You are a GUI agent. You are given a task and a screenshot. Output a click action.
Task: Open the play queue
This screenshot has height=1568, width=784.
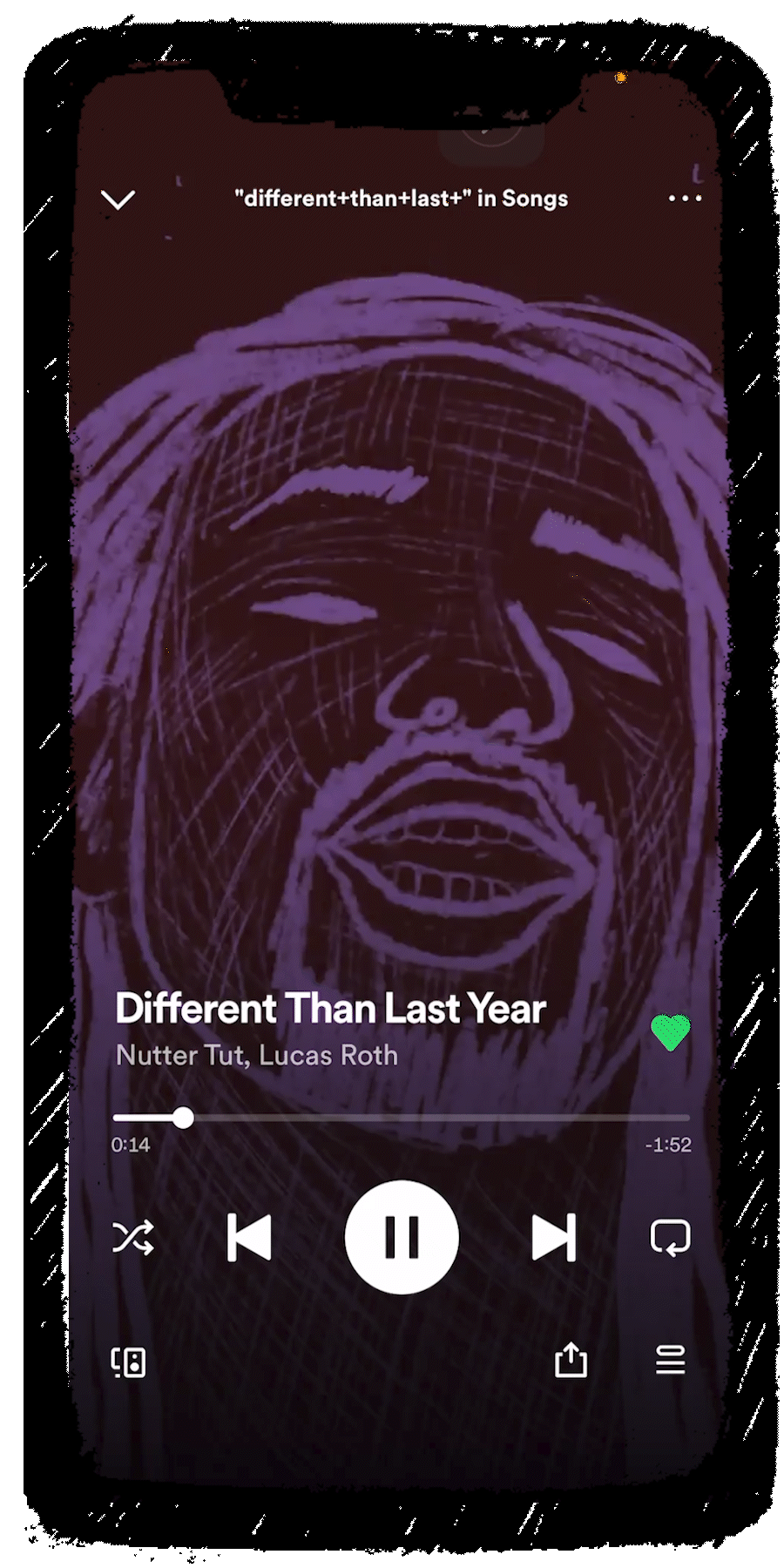(671, 1360)
